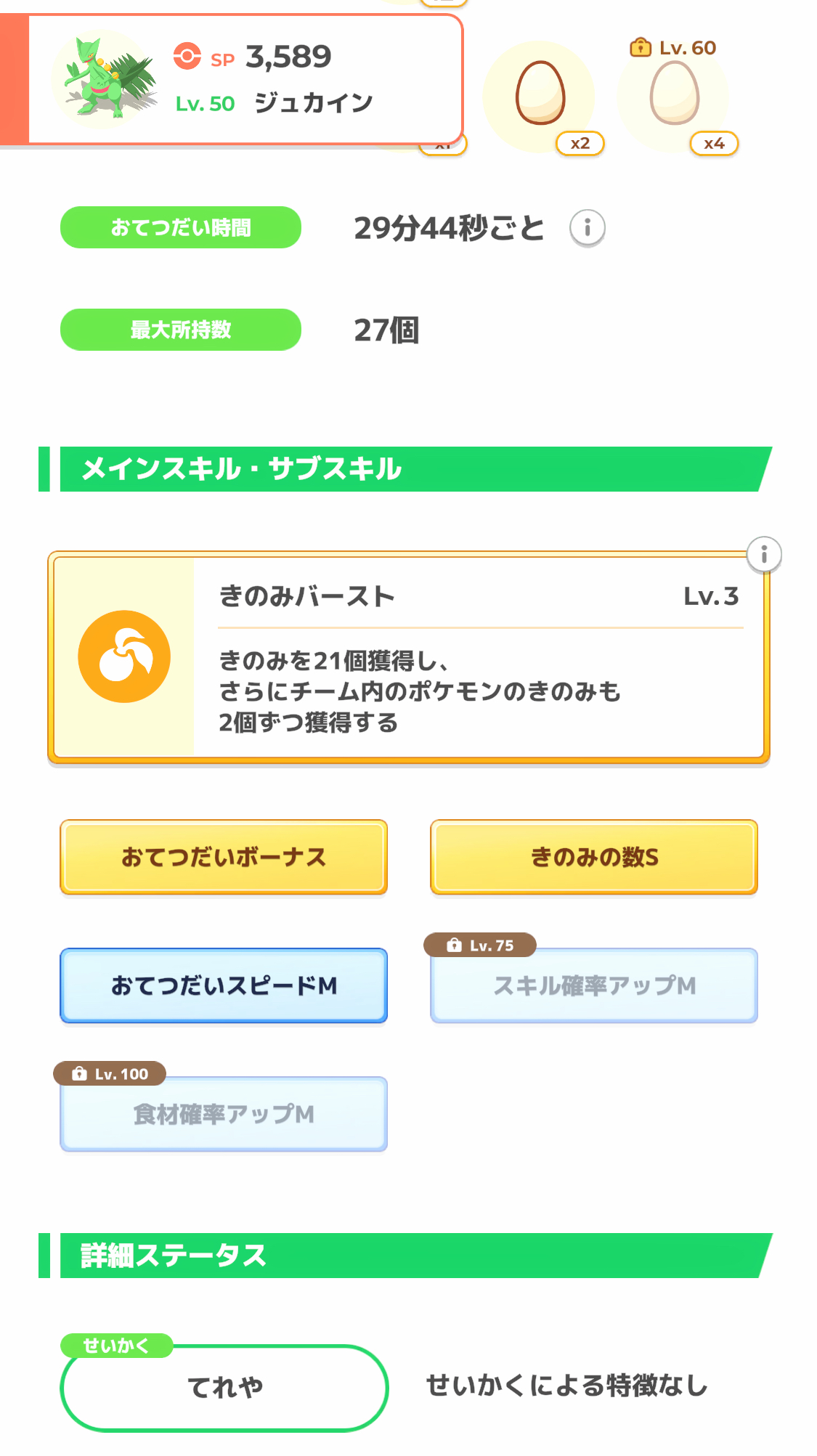View the おてつだいスピードM sub skill

click(x=224, y=985)
